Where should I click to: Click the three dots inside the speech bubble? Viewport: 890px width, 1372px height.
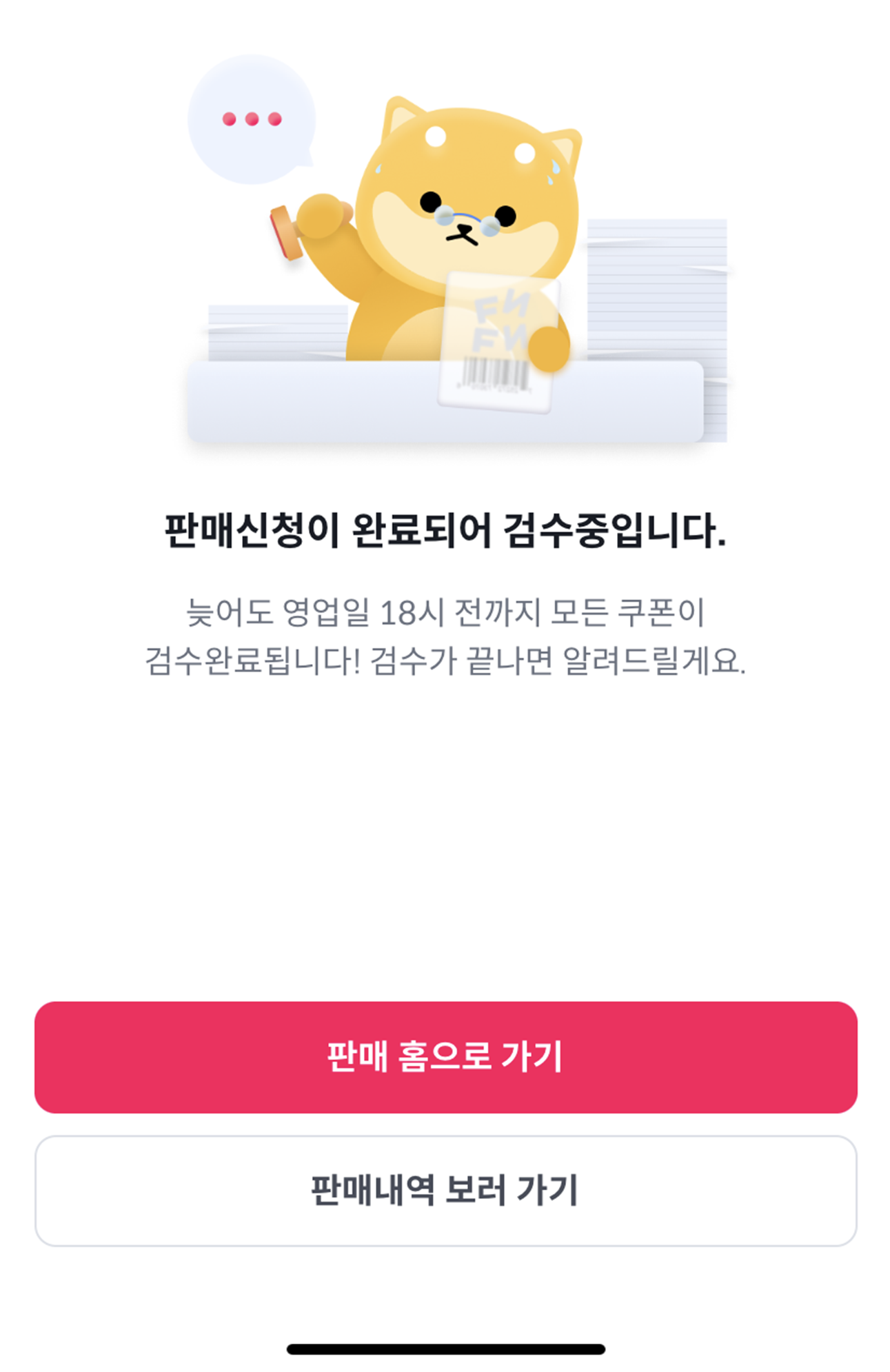(250, 119)
